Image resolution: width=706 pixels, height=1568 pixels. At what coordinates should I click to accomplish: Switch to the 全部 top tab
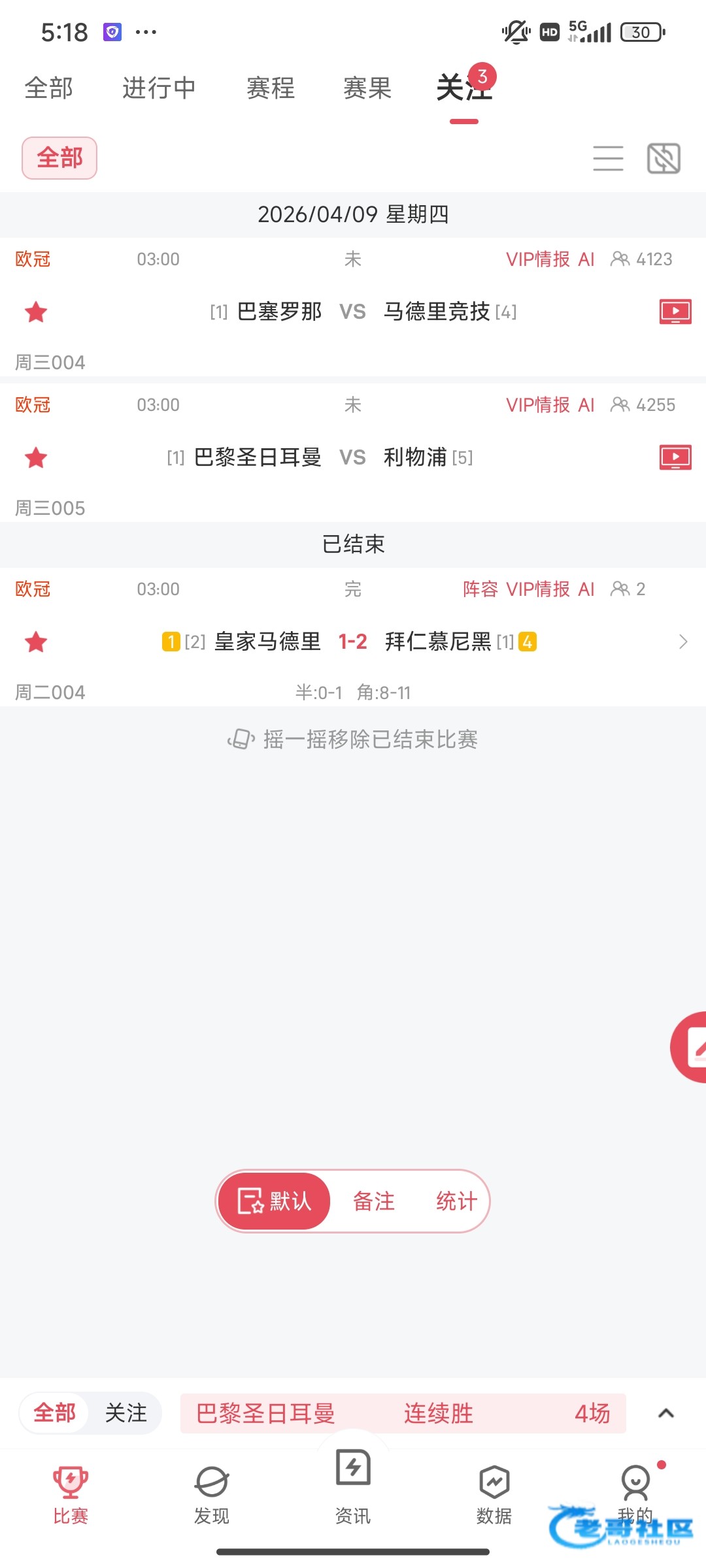[x=48, y=88]
